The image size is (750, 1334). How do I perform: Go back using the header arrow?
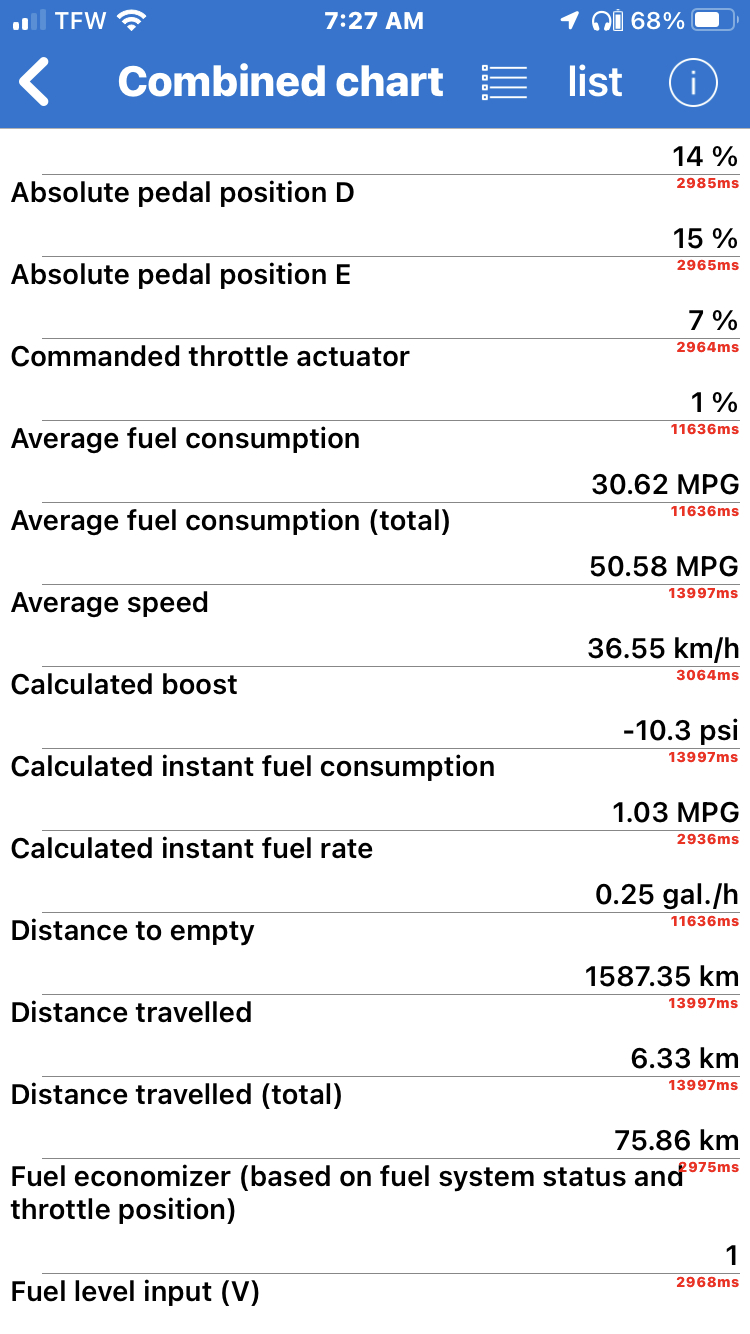[x=35, y=82]
